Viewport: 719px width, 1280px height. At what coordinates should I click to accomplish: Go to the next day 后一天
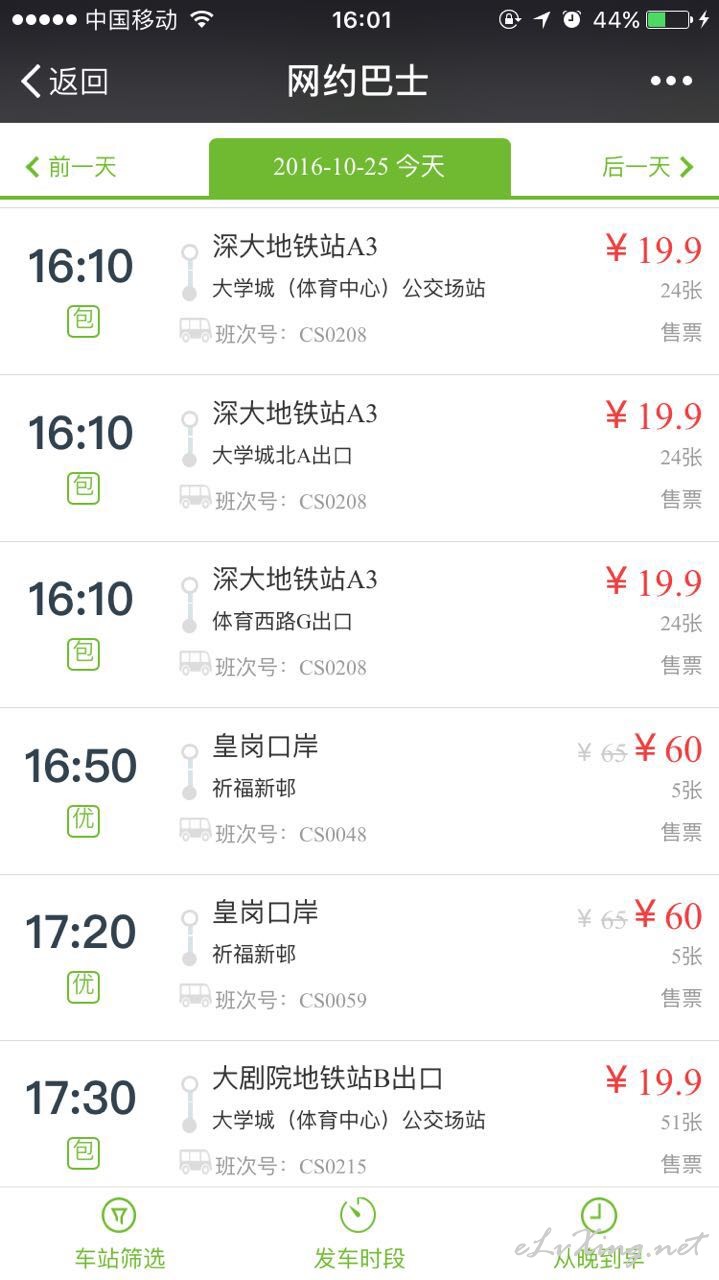click(648, 167)
